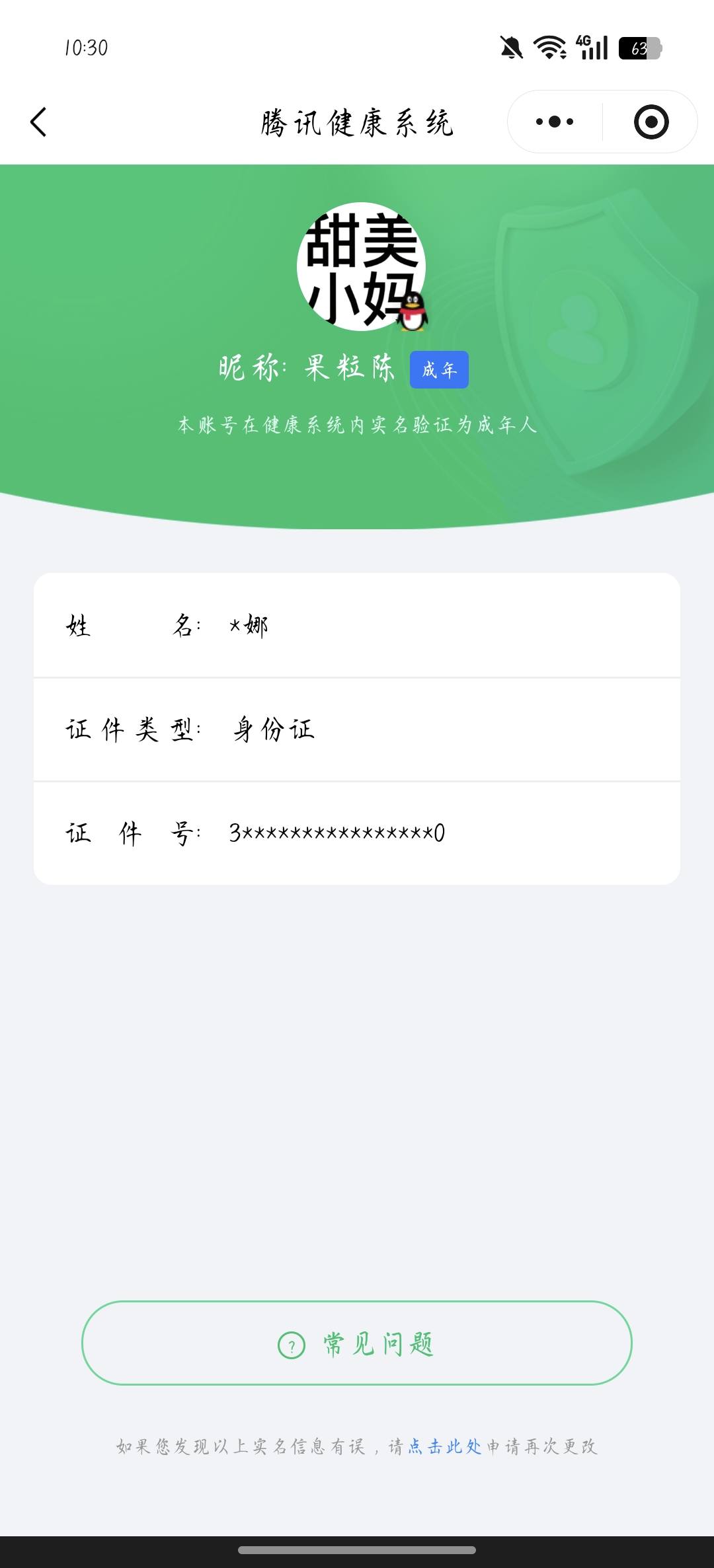Image resolution: width=714 pixels, height=1568 pixels.
Task: Expand the 证件号 ID number row
Action: pyautogui.click(x=357, y=835)
